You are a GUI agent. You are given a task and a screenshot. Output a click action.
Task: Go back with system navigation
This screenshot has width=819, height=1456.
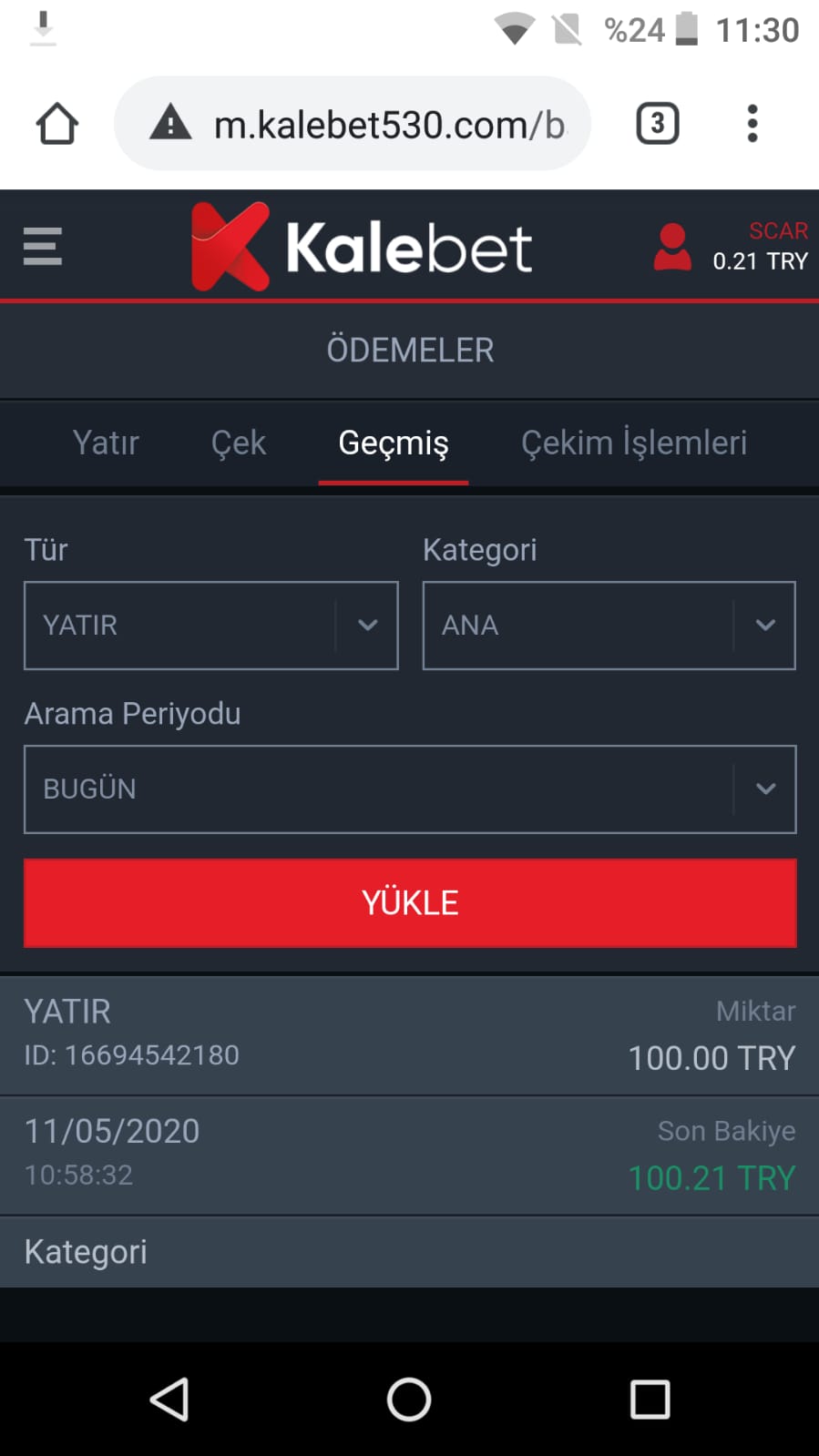[x=169, y=1399]
